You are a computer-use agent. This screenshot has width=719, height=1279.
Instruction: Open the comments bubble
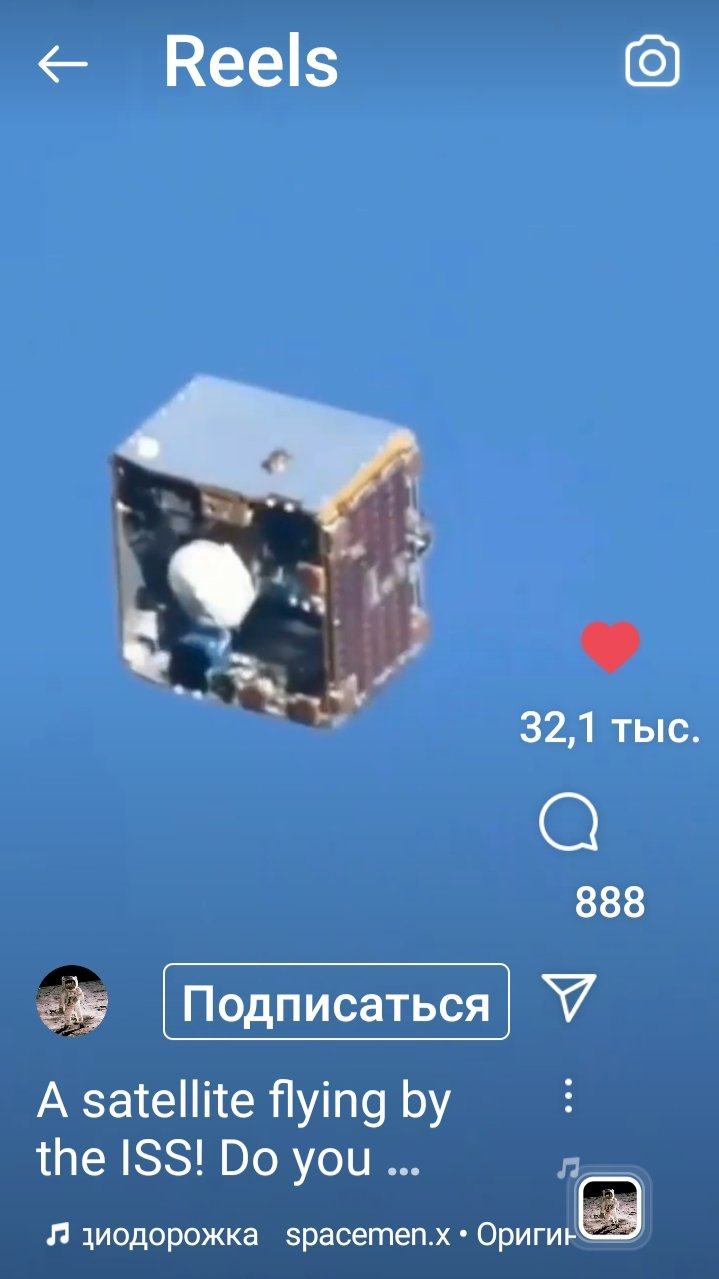click(x=569, y=826)
